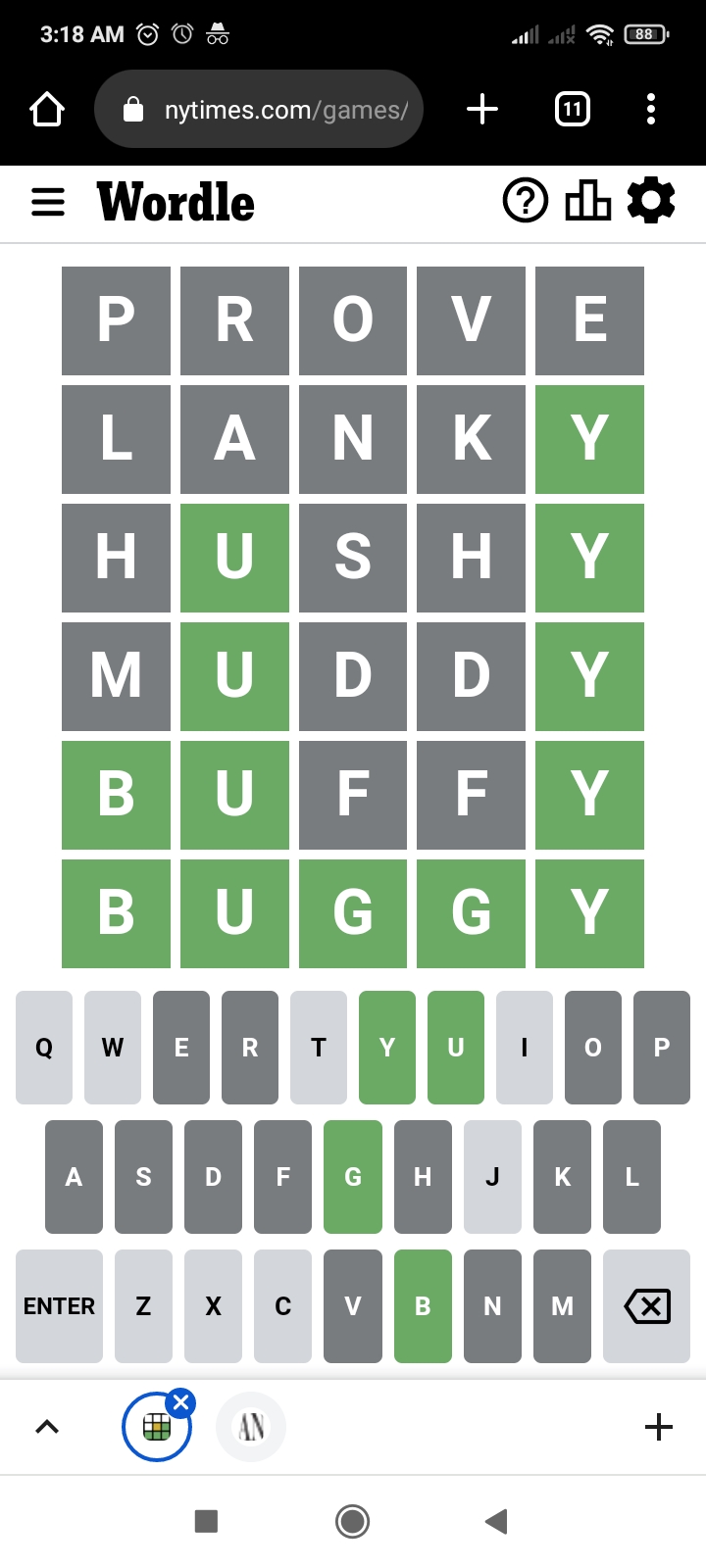
Task: Expand the tab strip with the chevron
Action: click(x=47, y=1427)
